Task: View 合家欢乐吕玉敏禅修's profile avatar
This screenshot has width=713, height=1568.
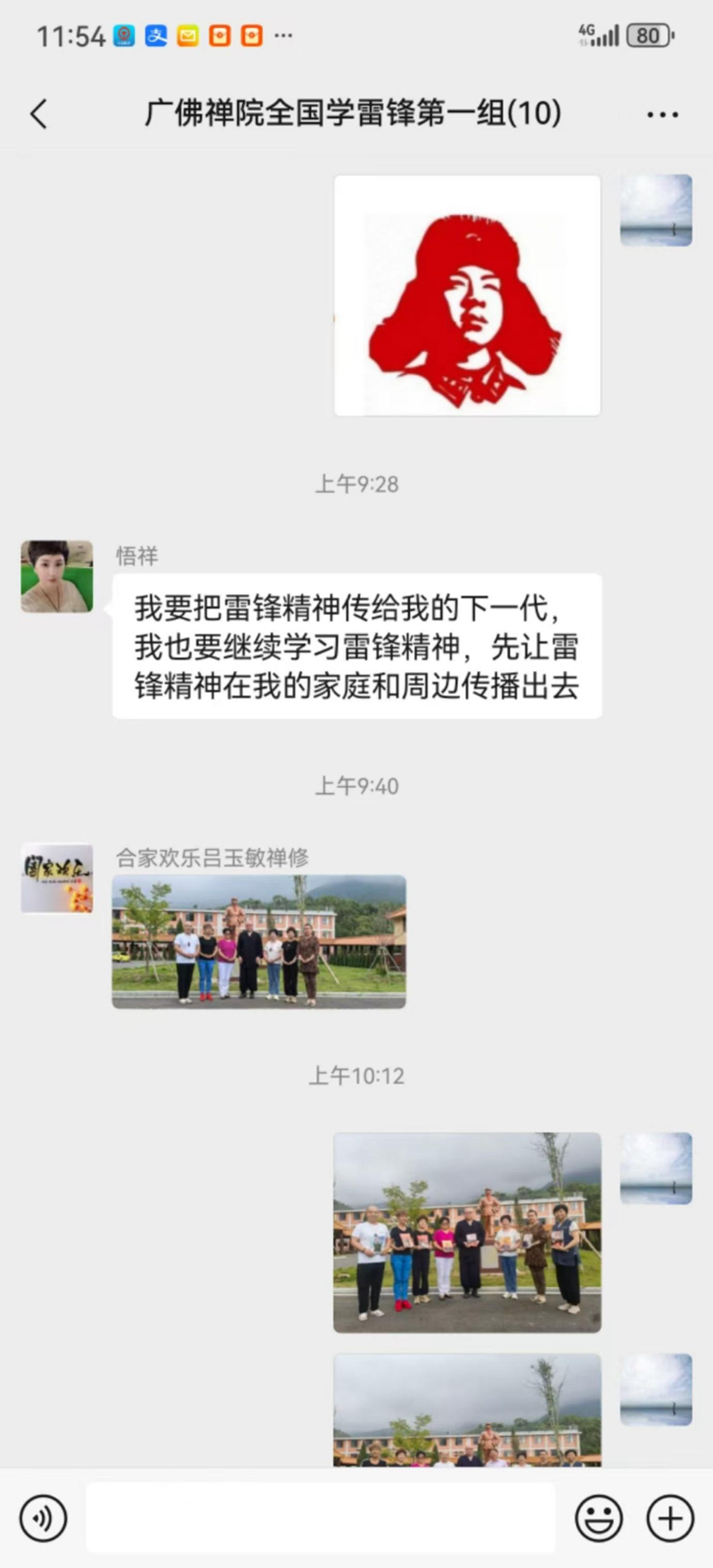Action: [x=57, y=878]
